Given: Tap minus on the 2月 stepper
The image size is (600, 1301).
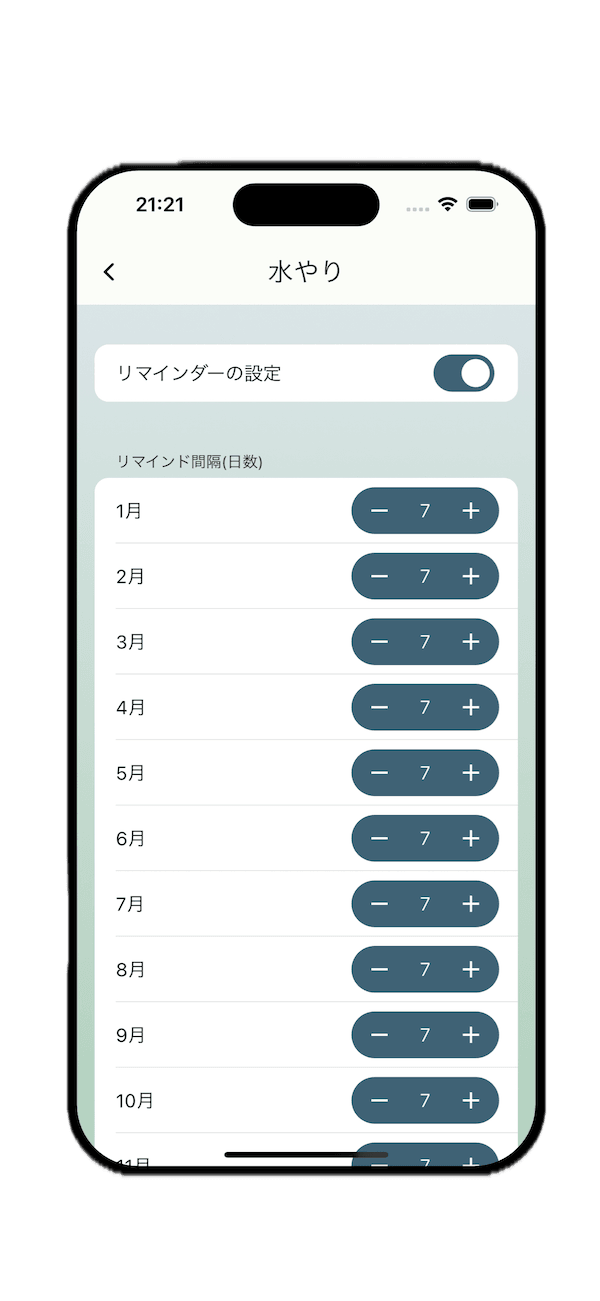Looking at the screenshot, I should pyautogui.click(x=380, y=576).
